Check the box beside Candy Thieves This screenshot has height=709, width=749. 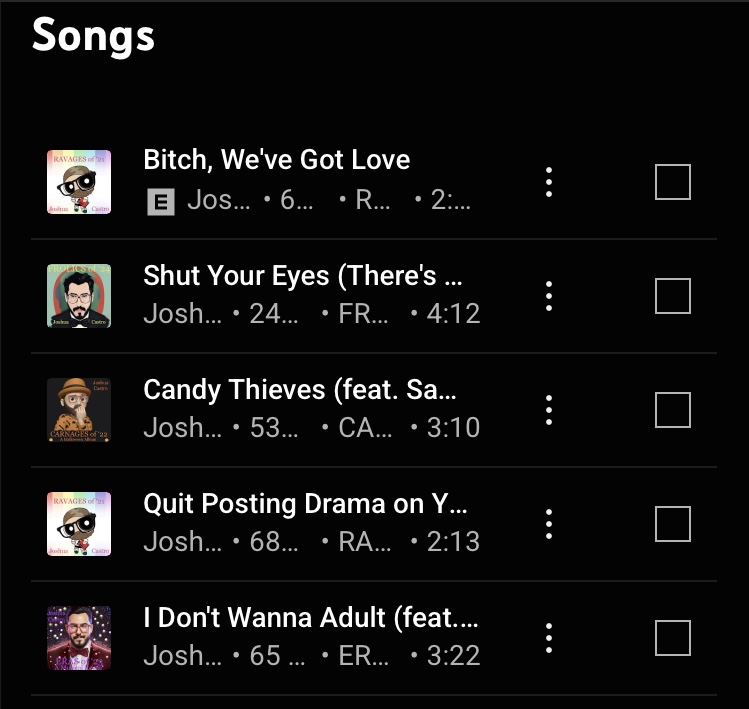[x=672, y=410]
